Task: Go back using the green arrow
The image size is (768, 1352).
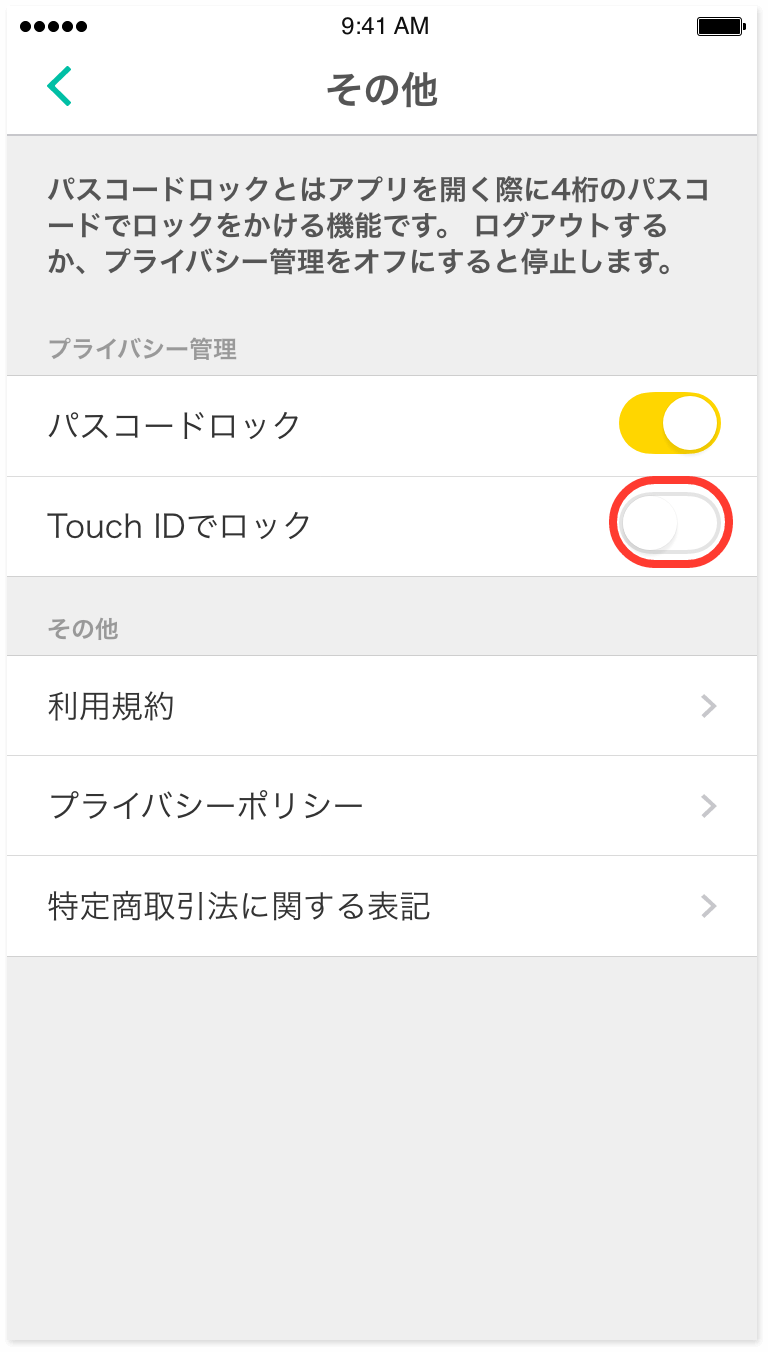Action: pyautogui.click(x=60, y=87)
